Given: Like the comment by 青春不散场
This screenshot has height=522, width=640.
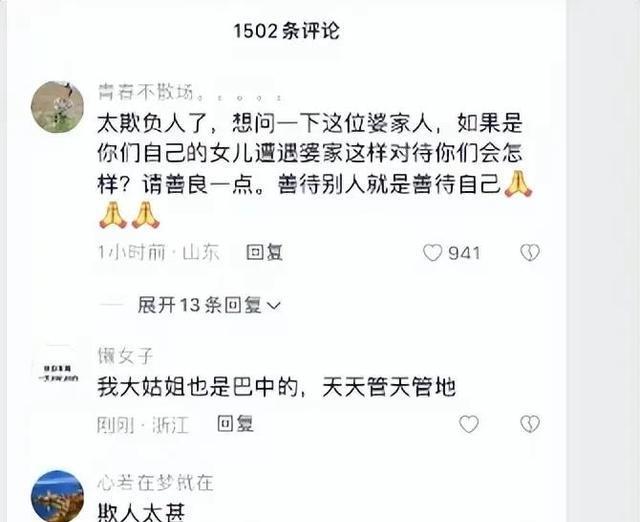Looking at the screenshot, I should point(432,253).
